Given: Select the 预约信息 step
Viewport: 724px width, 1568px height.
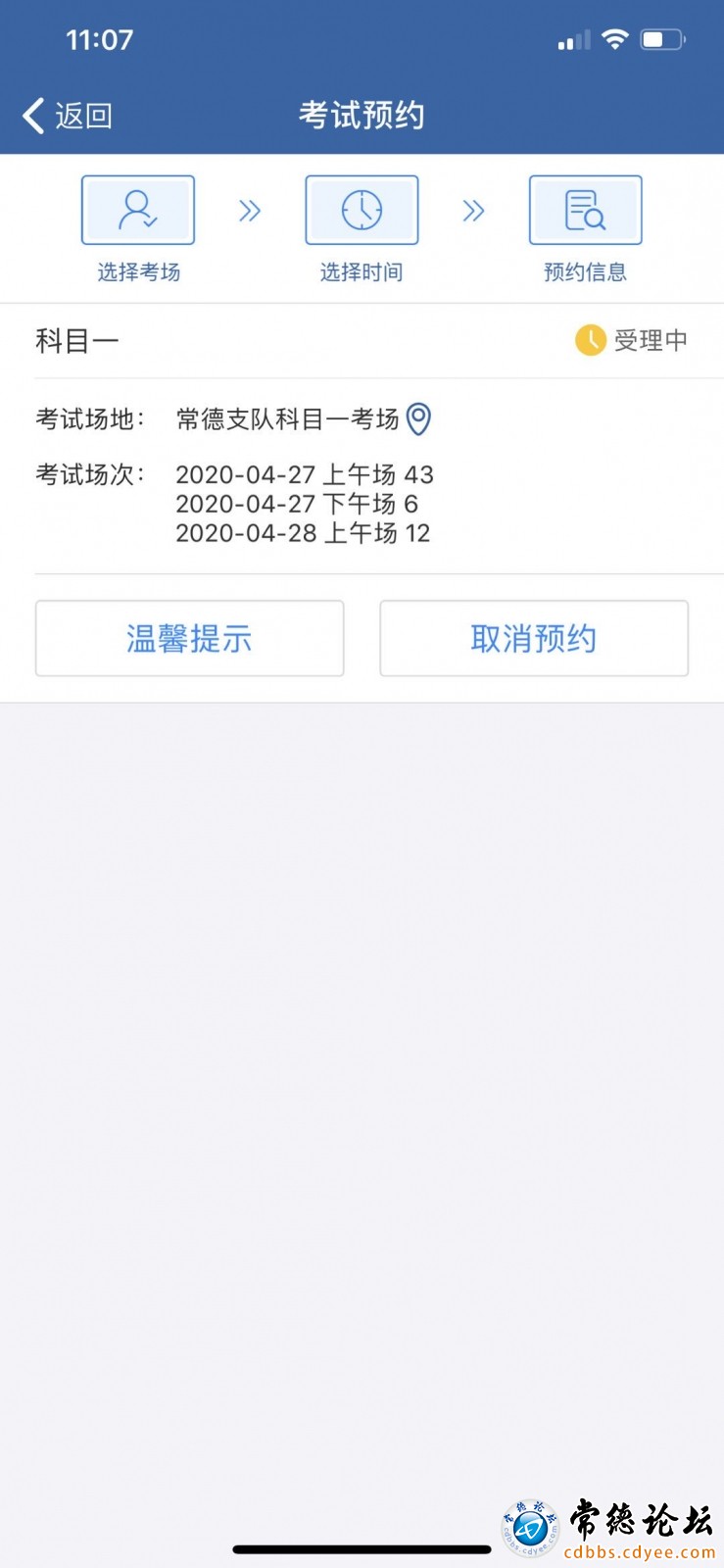Looking at the screenshot, I should (585, 229).
